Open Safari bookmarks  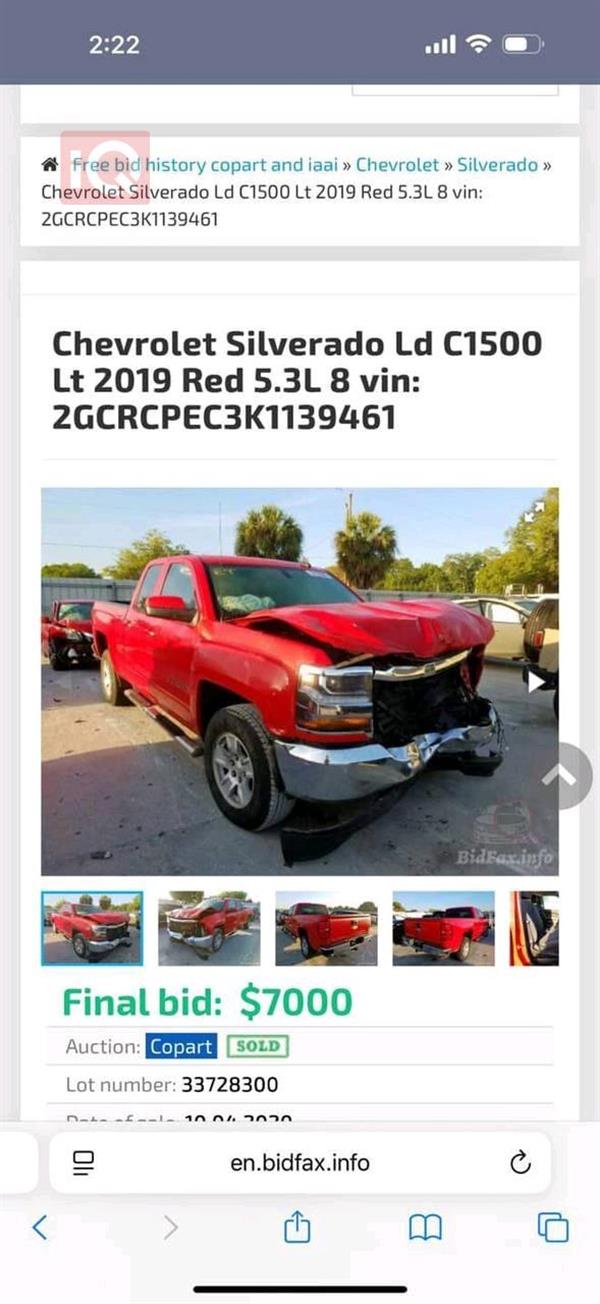coord(425,1227)
